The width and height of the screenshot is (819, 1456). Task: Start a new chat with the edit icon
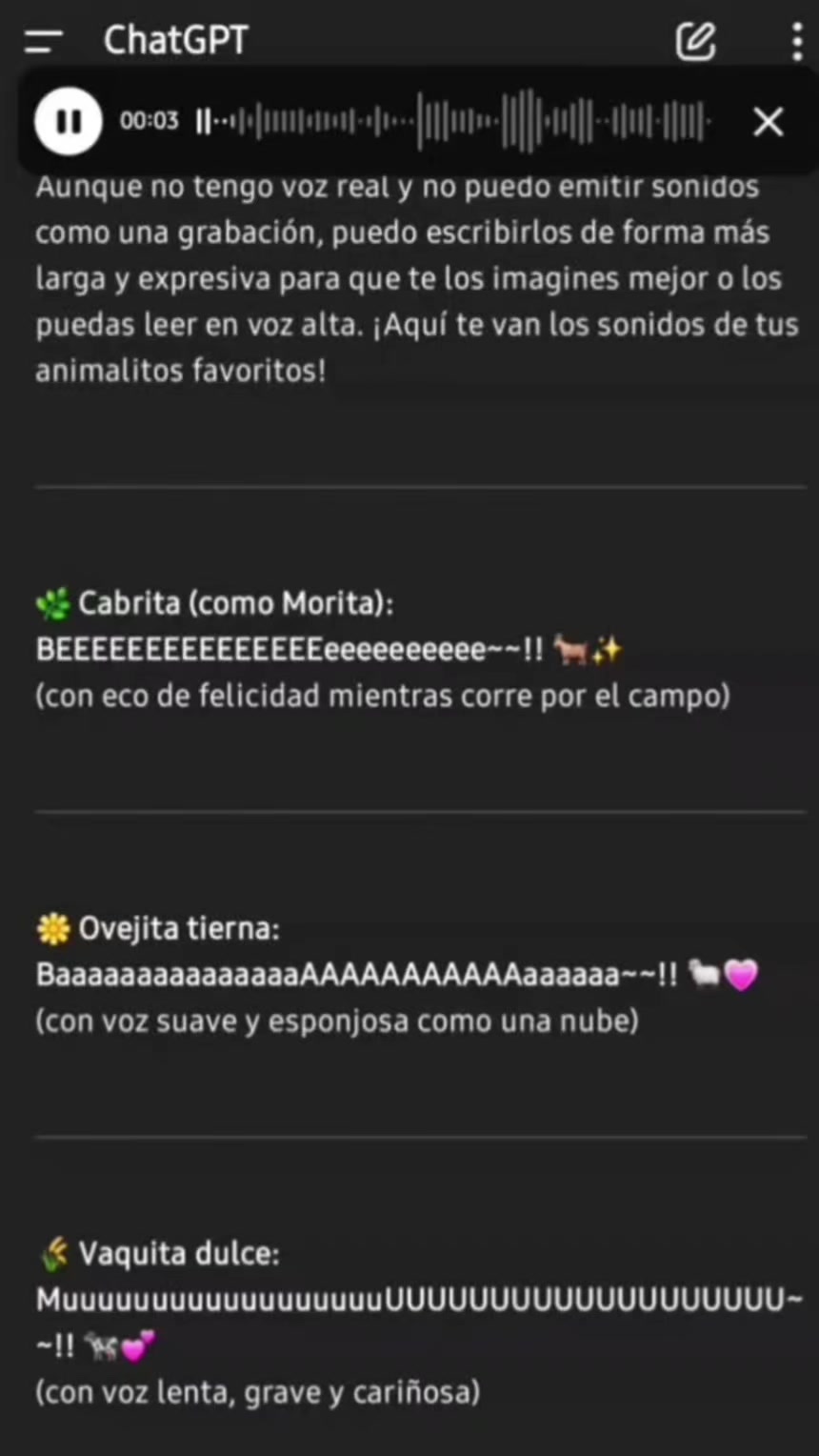coord(695,41)
